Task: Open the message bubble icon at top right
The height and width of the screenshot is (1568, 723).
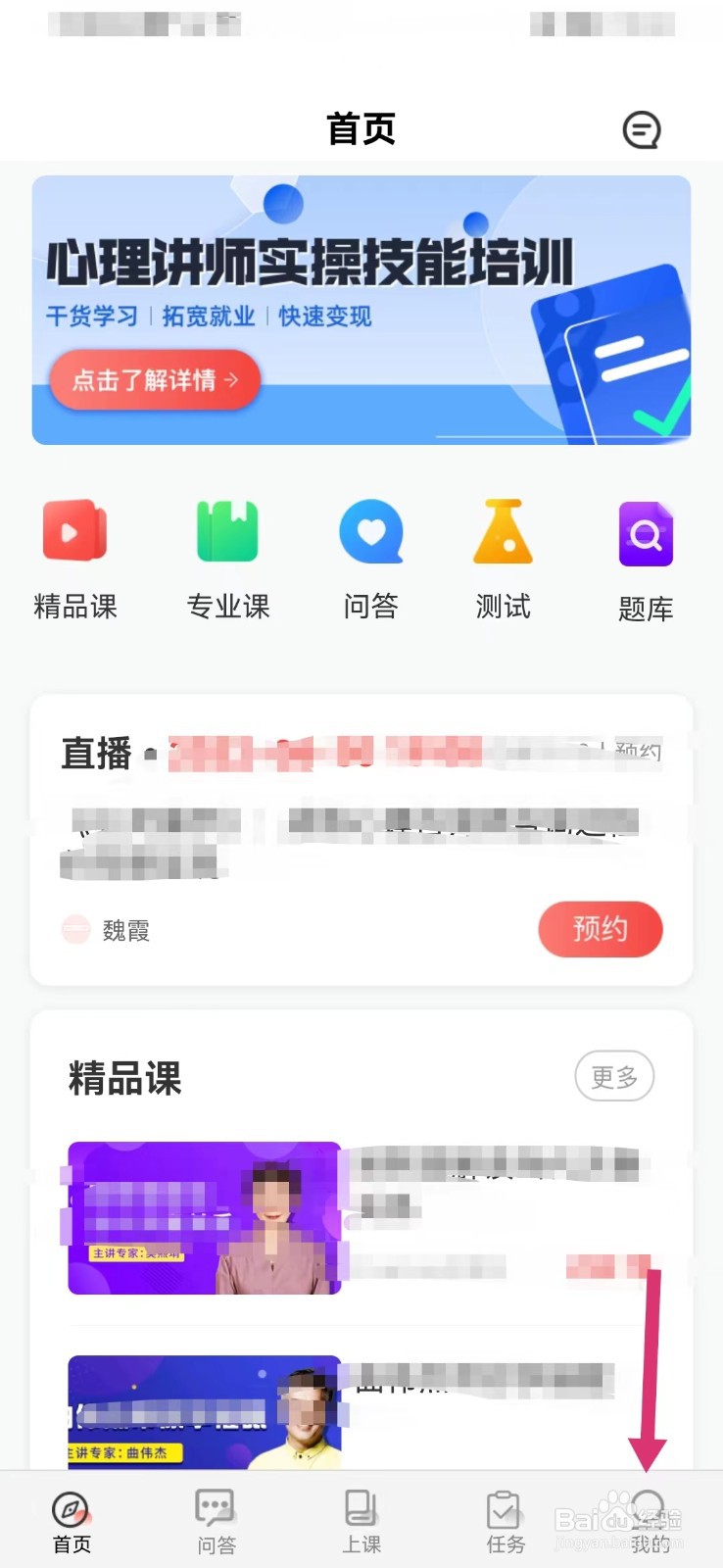Action: tap(642, 128)
